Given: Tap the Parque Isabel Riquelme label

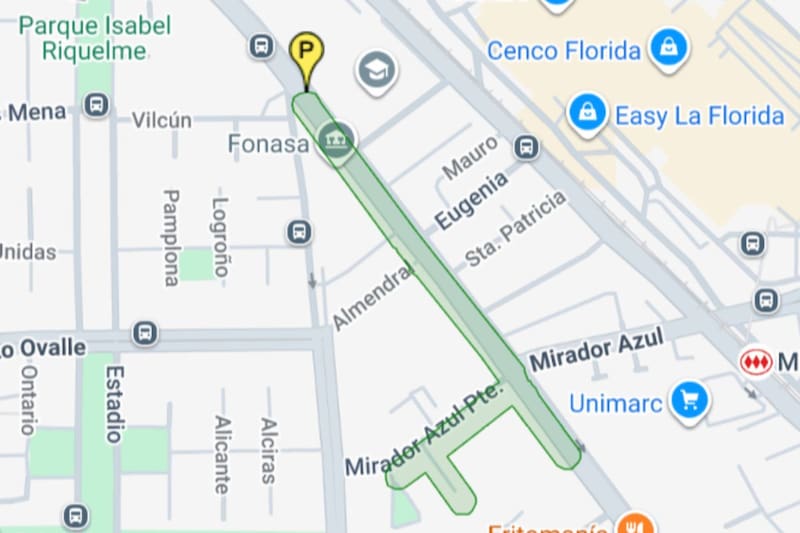Looking at the screenshot, I should [96, 38].
